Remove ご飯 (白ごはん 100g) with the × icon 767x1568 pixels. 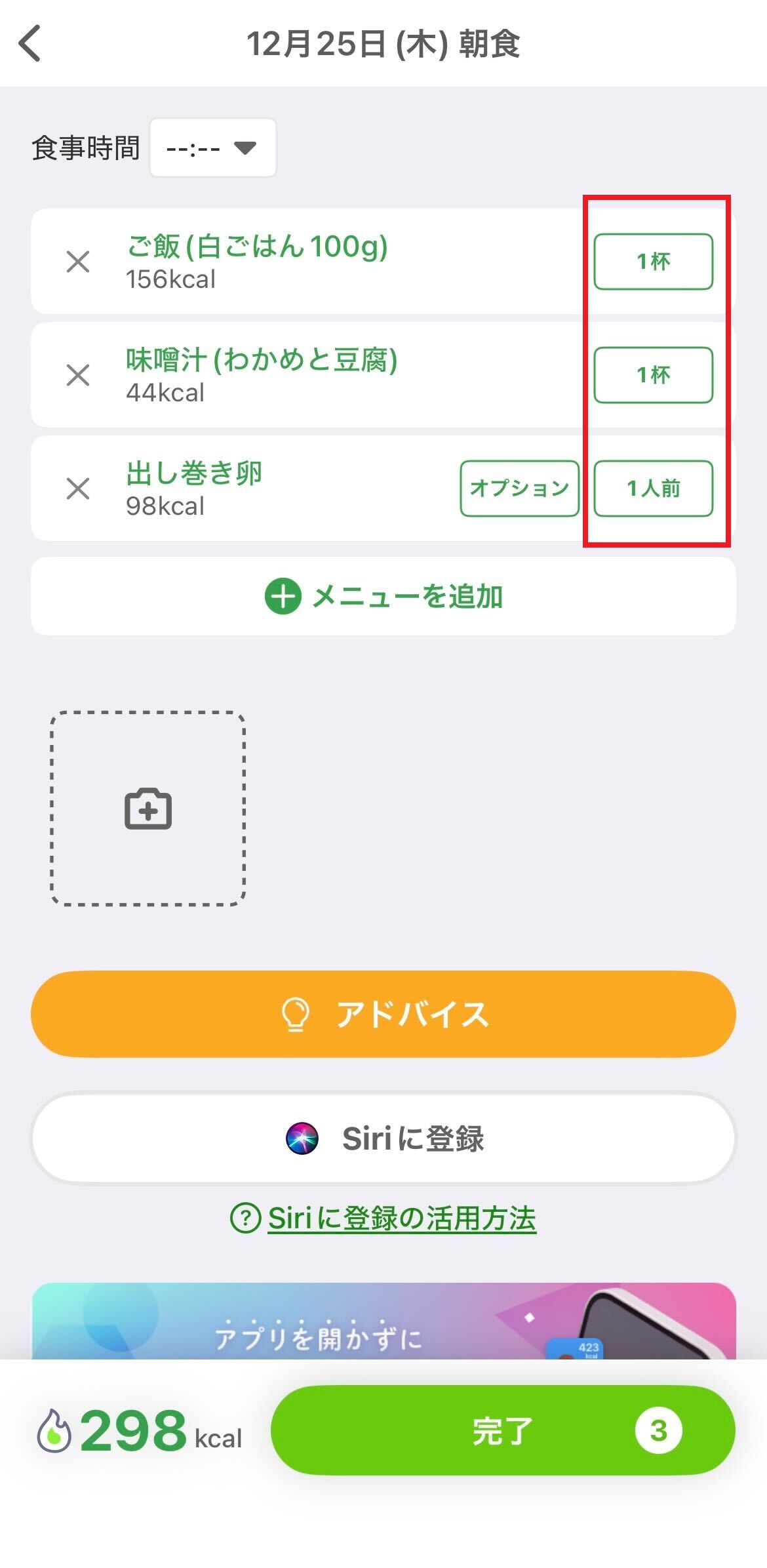tap(77, 262)
